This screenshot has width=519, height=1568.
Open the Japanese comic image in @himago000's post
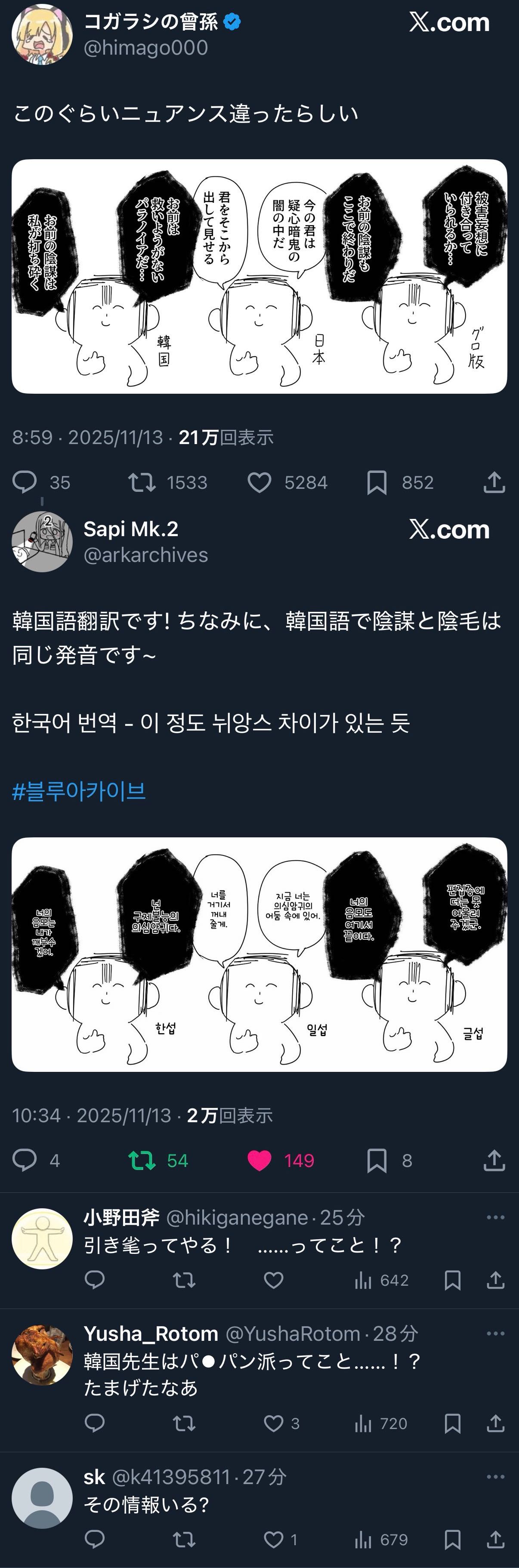tap(259, 276)
